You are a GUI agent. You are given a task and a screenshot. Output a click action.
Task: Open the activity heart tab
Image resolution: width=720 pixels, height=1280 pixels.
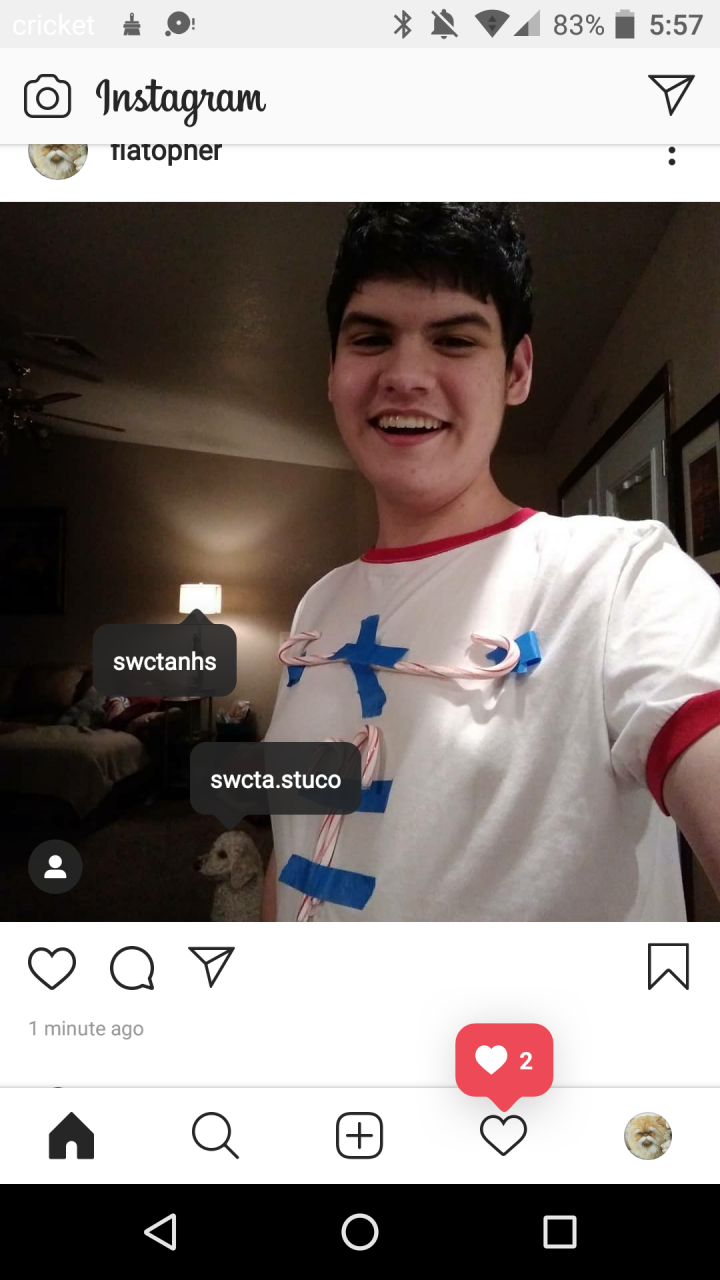coord(503,1136)
